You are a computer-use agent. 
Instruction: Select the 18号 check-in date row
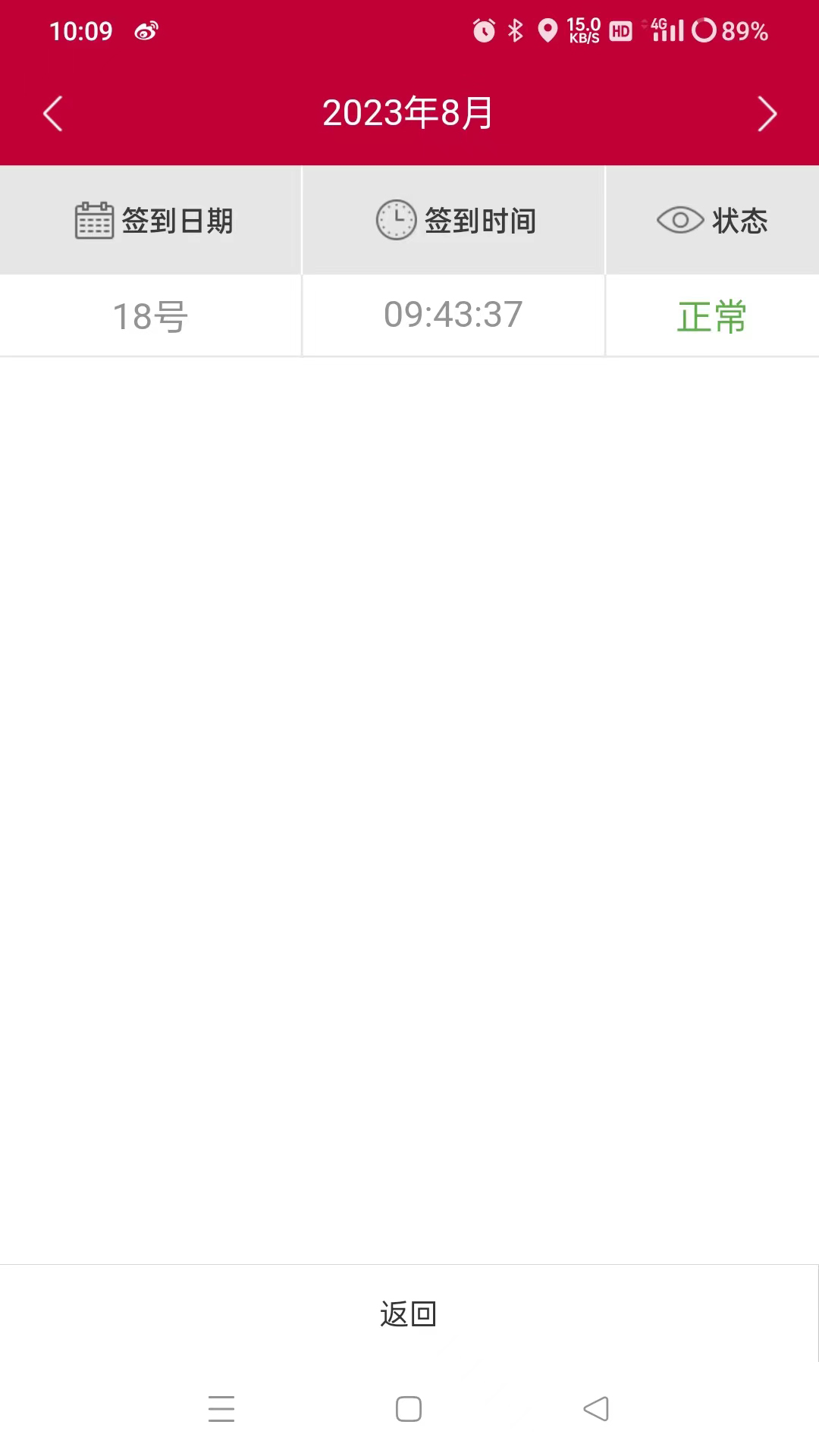pos(150,316)
